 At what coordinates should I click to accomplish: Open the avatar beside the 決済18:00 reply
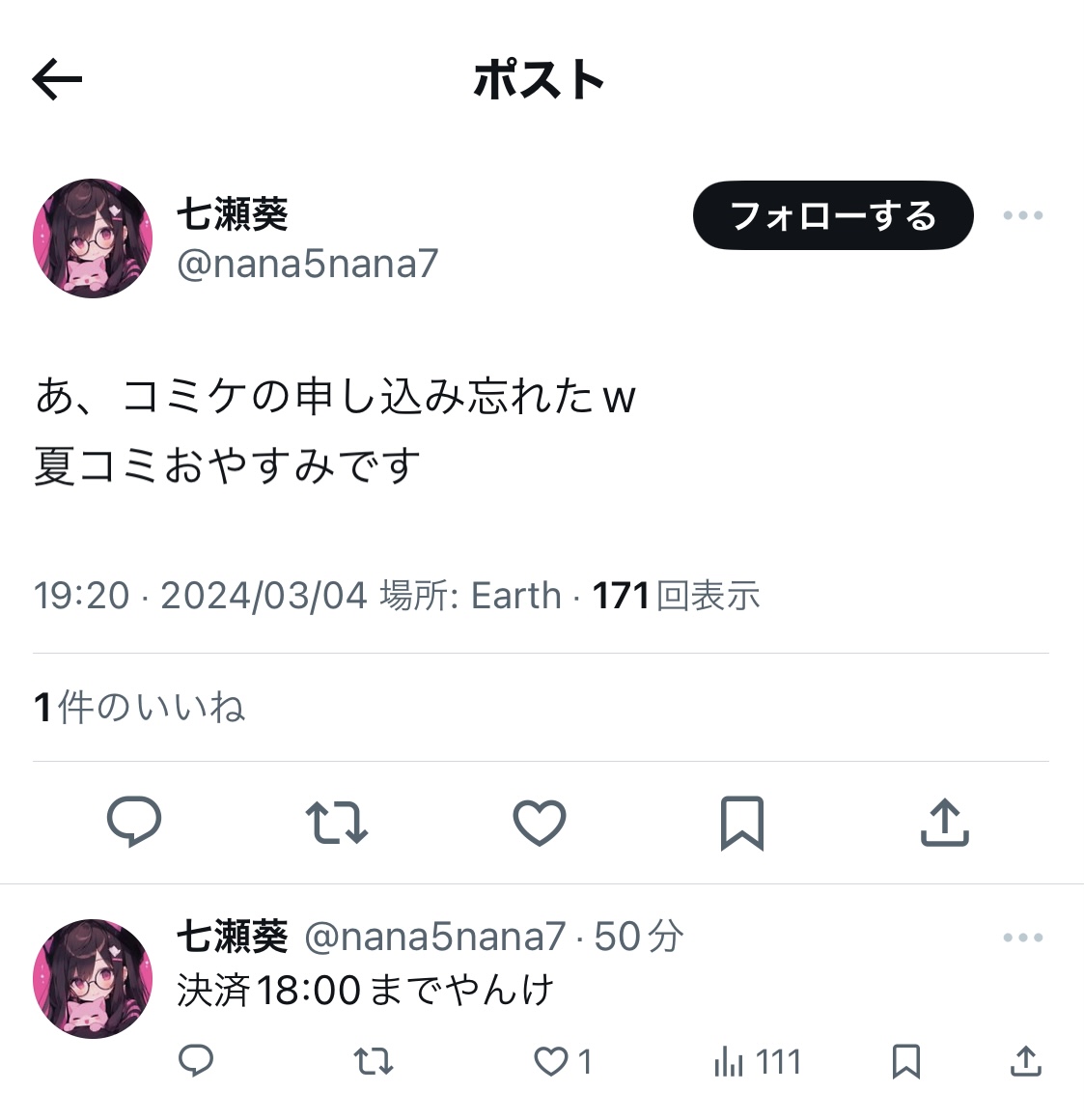coord(93,978)
